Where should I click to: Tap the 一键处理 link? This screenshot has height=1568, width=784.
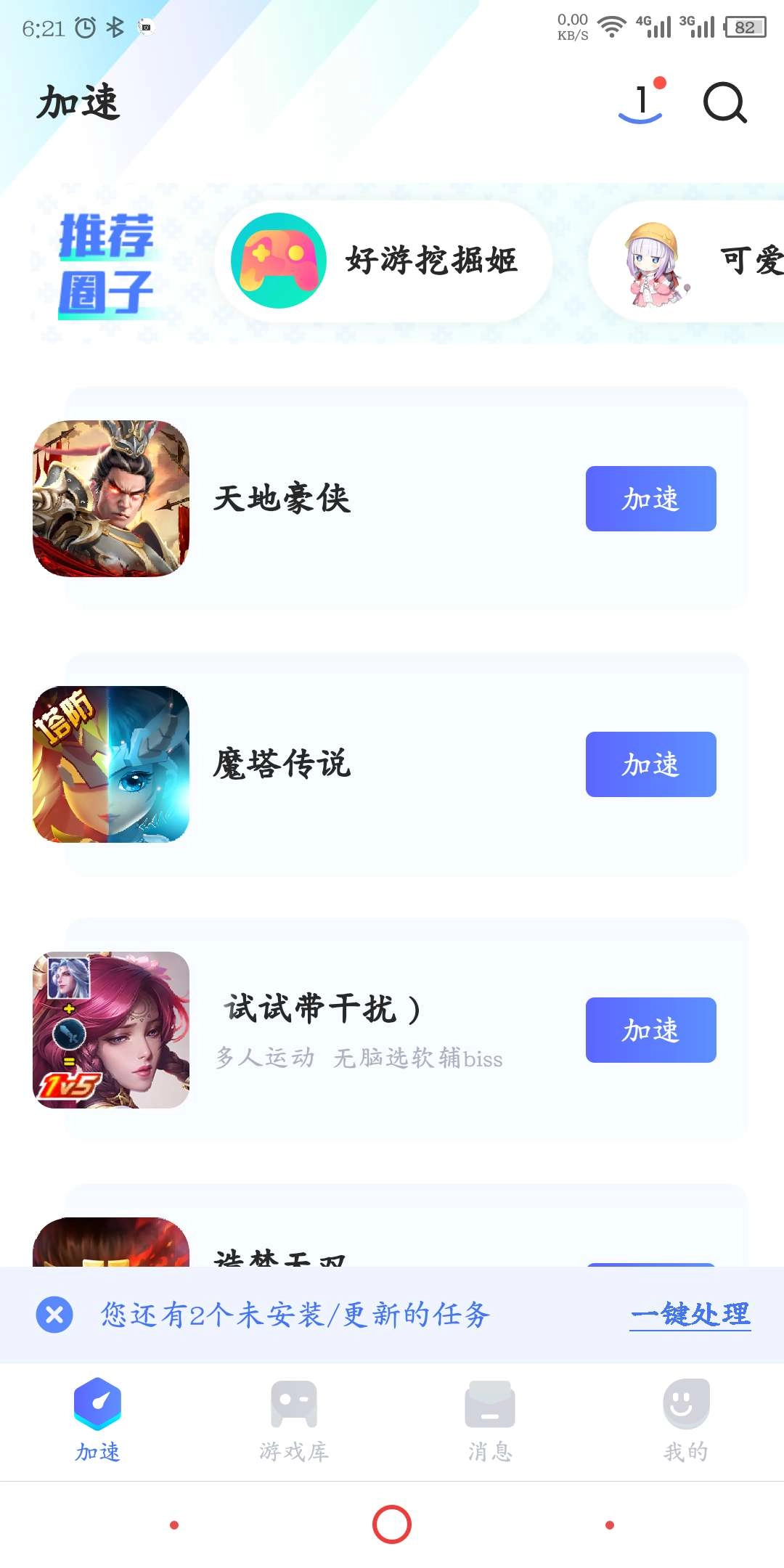[x=690, y=1315]
